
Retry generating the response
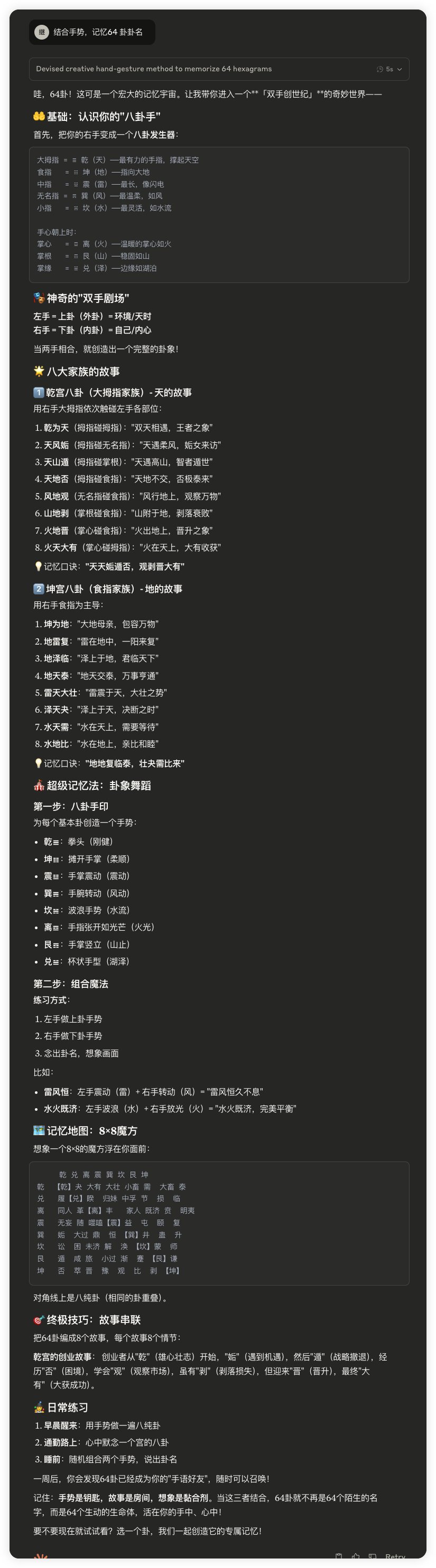tap(395, 1556)
